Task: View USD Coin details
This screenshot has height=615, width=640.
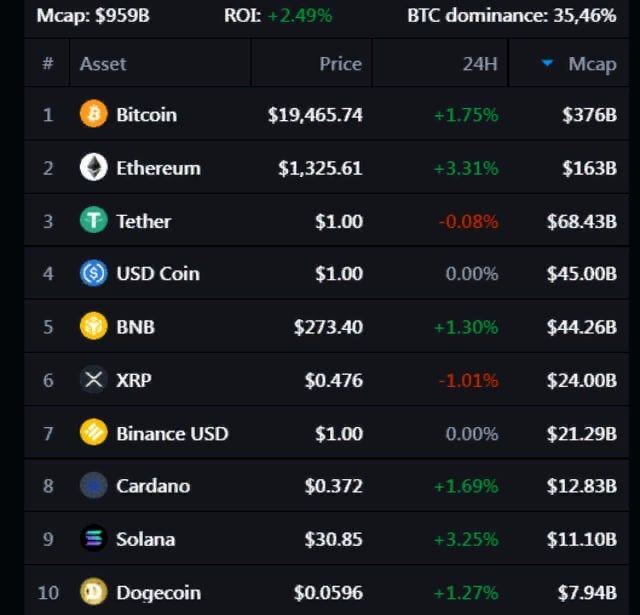Action: click(158, 274)
